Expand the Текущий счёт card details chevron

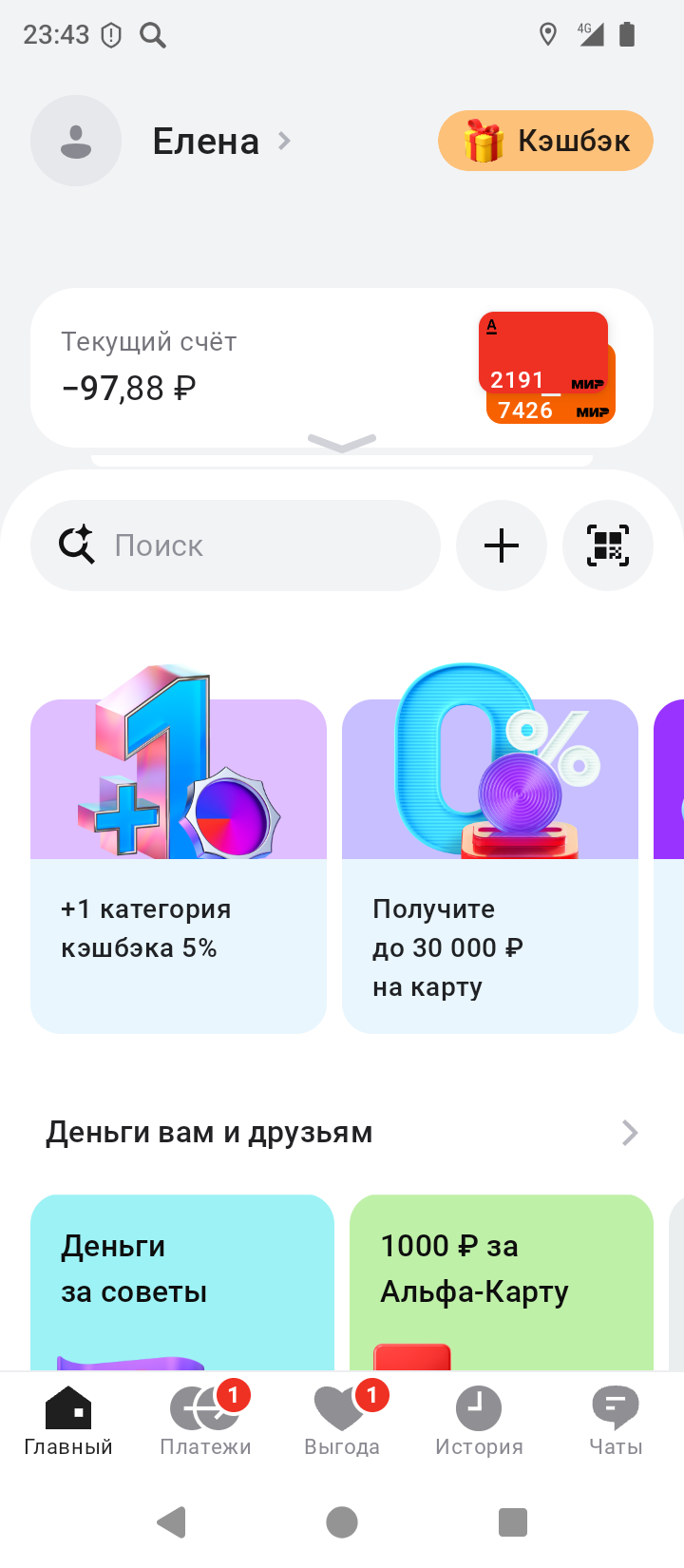coord(341,440)
